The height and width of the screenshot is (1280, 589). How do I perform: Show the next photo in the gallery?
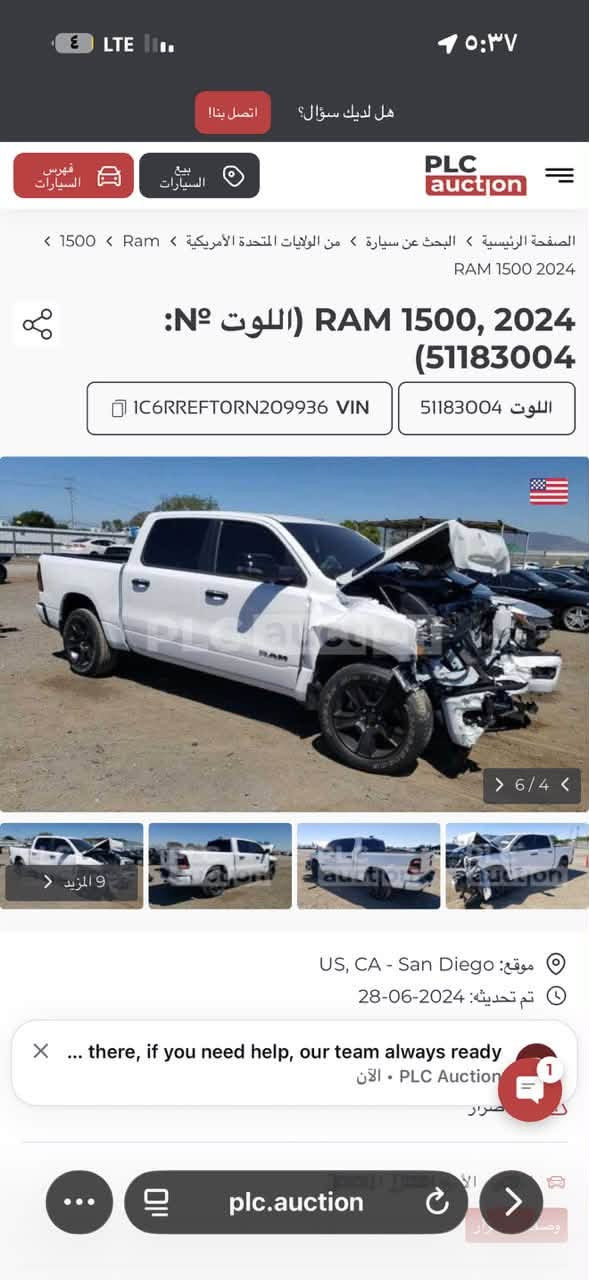click(x=499, y=785)
